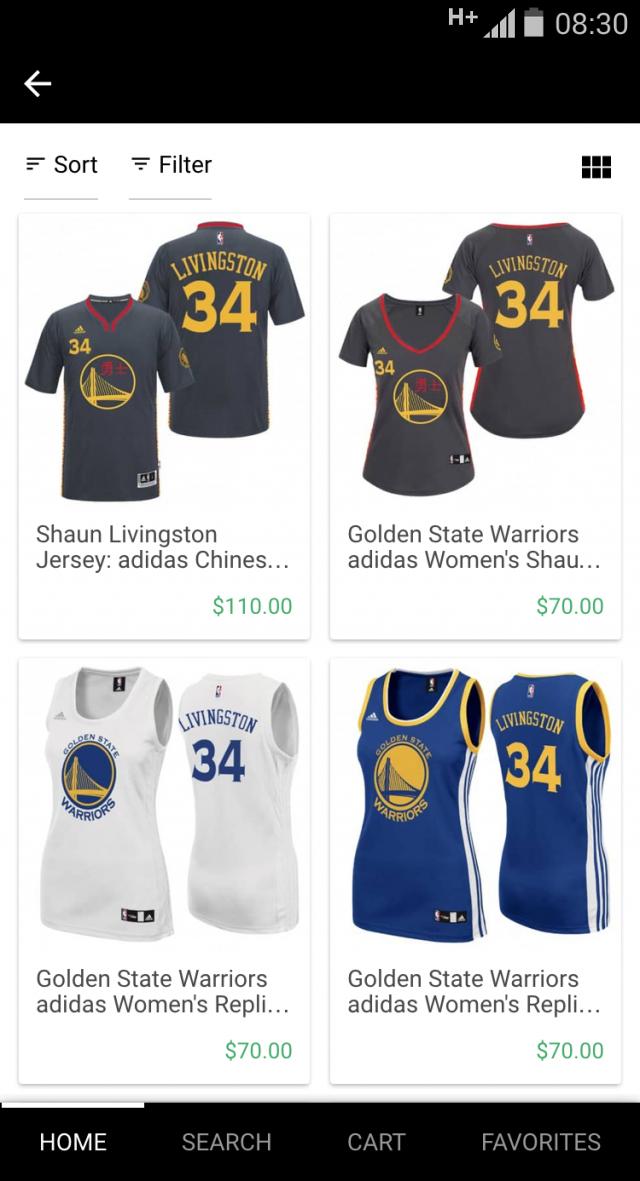
Task: Open the Filter options
Action: 171,165
